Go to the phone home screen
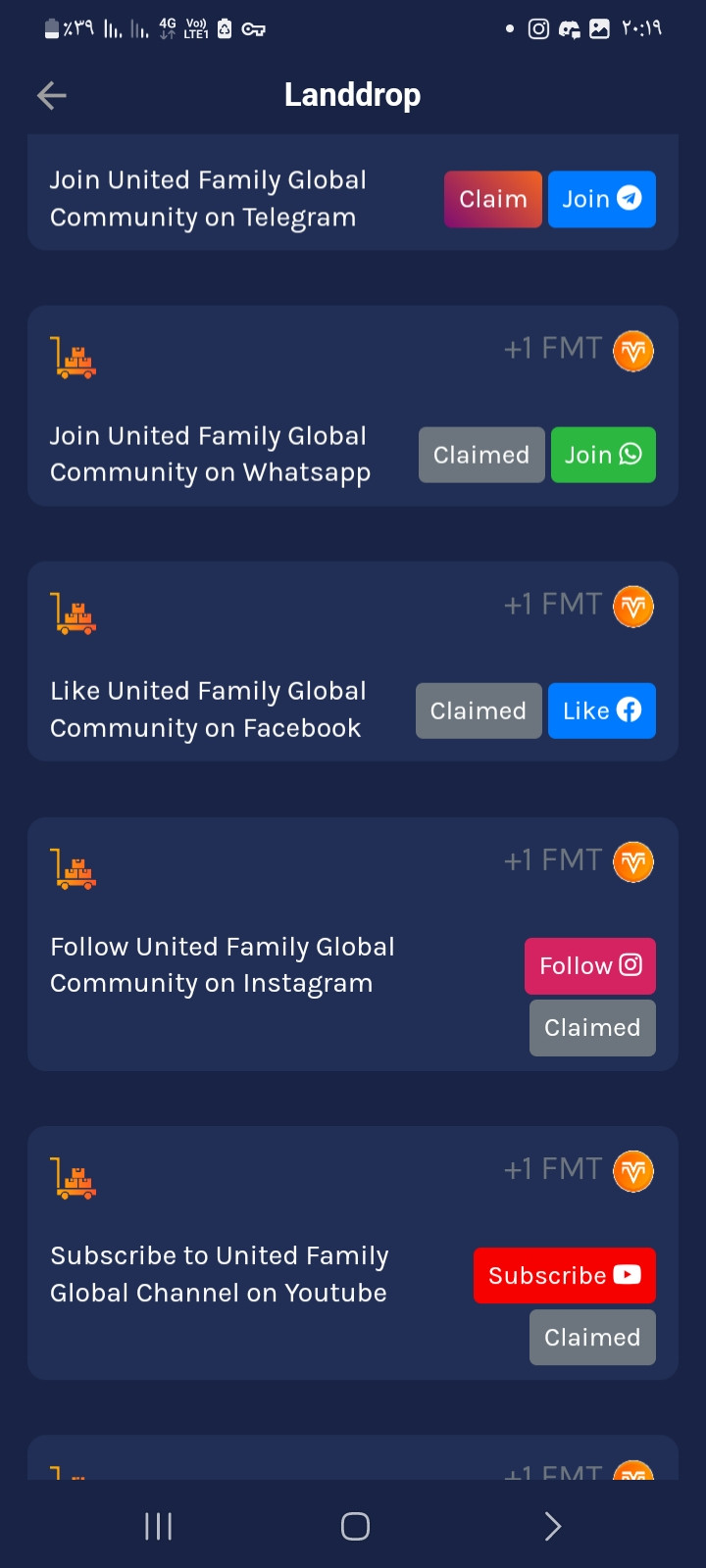706x1568 pixels. click(355, 1526)
